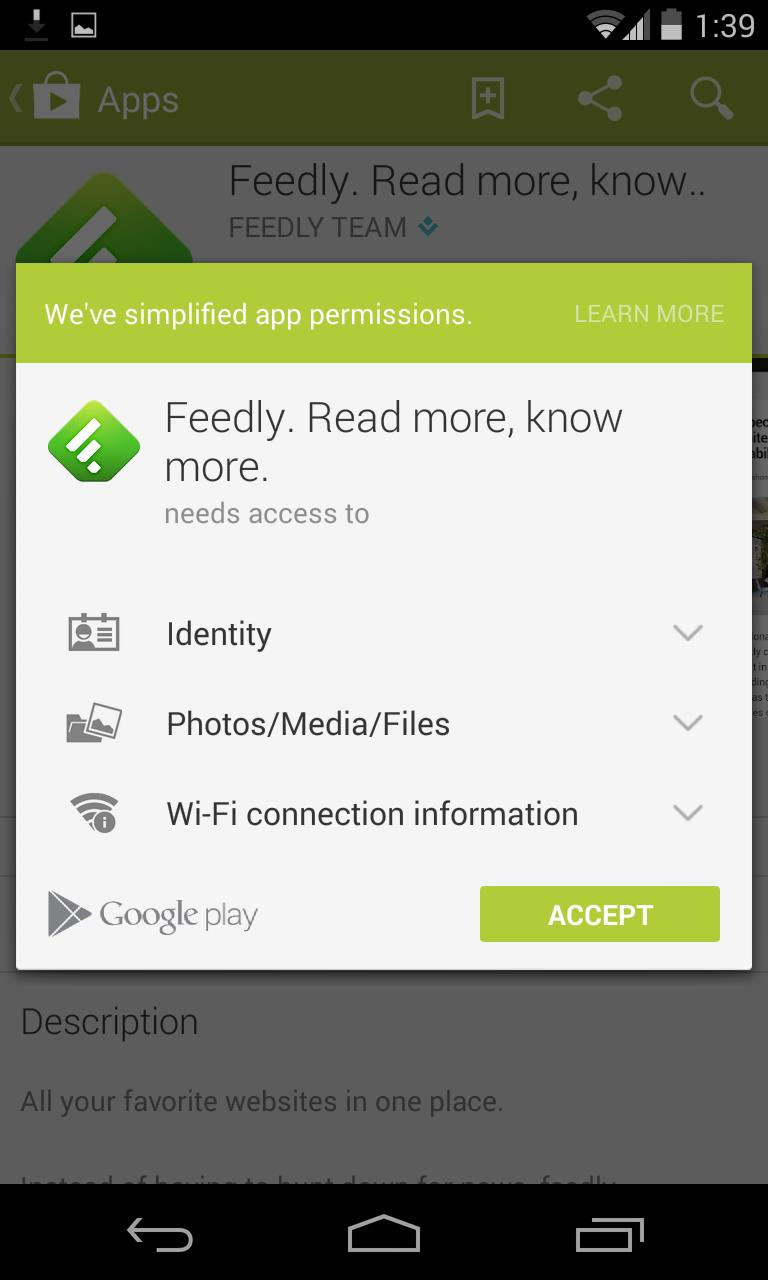
Task: Accept the Feedly app permissions
Action: pyautogui.click(x=599, y=914)
